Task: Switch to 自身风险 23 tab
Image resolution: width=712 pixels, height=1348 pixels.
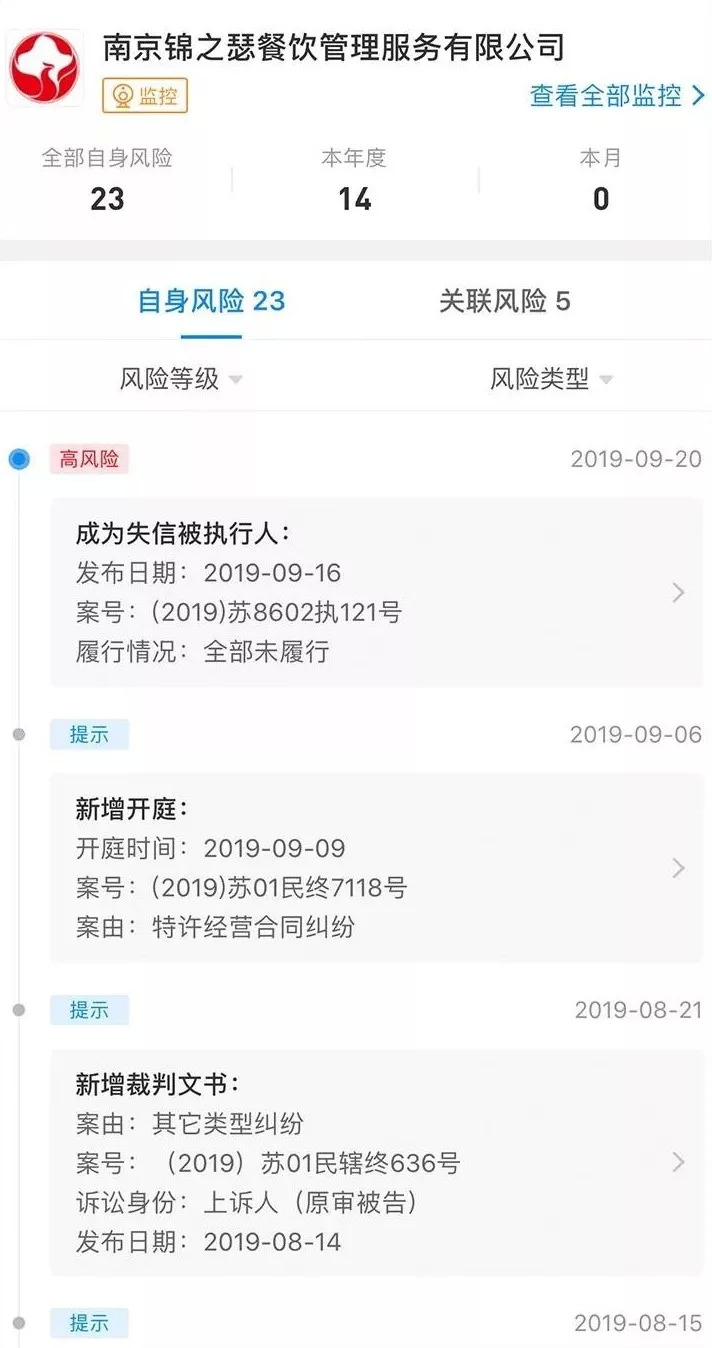Action: pyautogui.click(x=211, y=301)
